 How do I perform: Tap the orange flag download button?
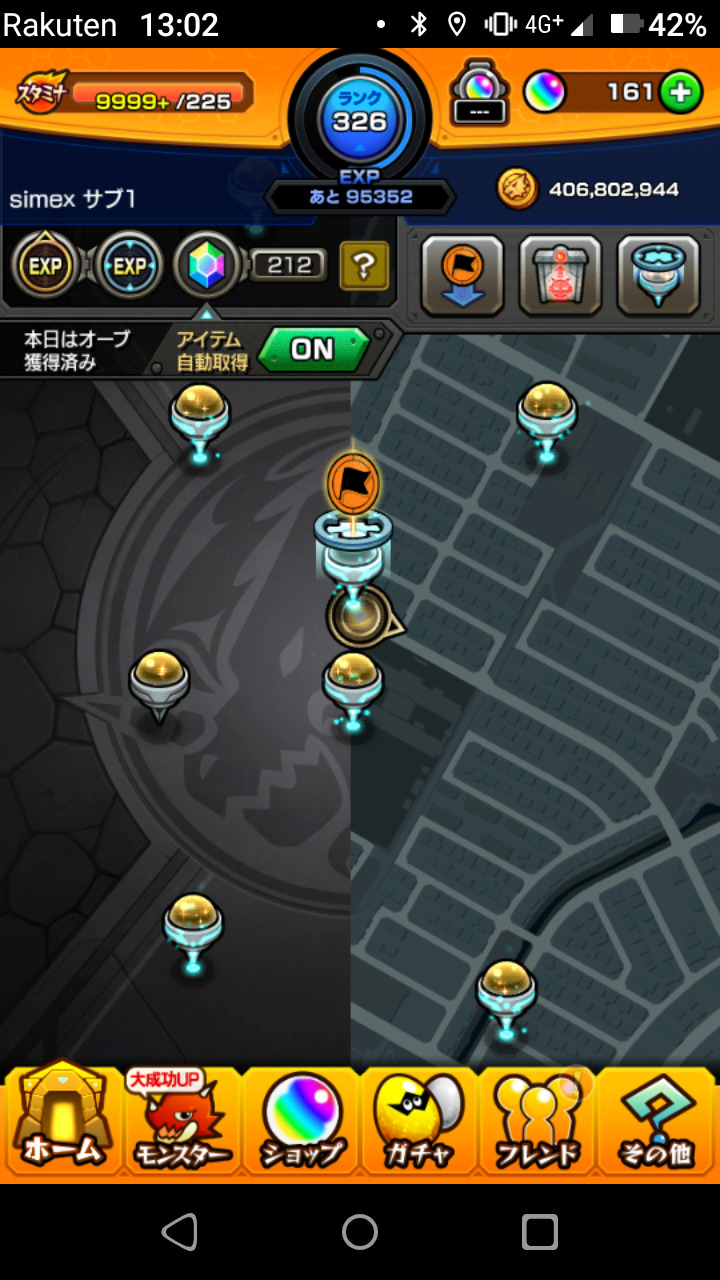click(x=462, y=276)
